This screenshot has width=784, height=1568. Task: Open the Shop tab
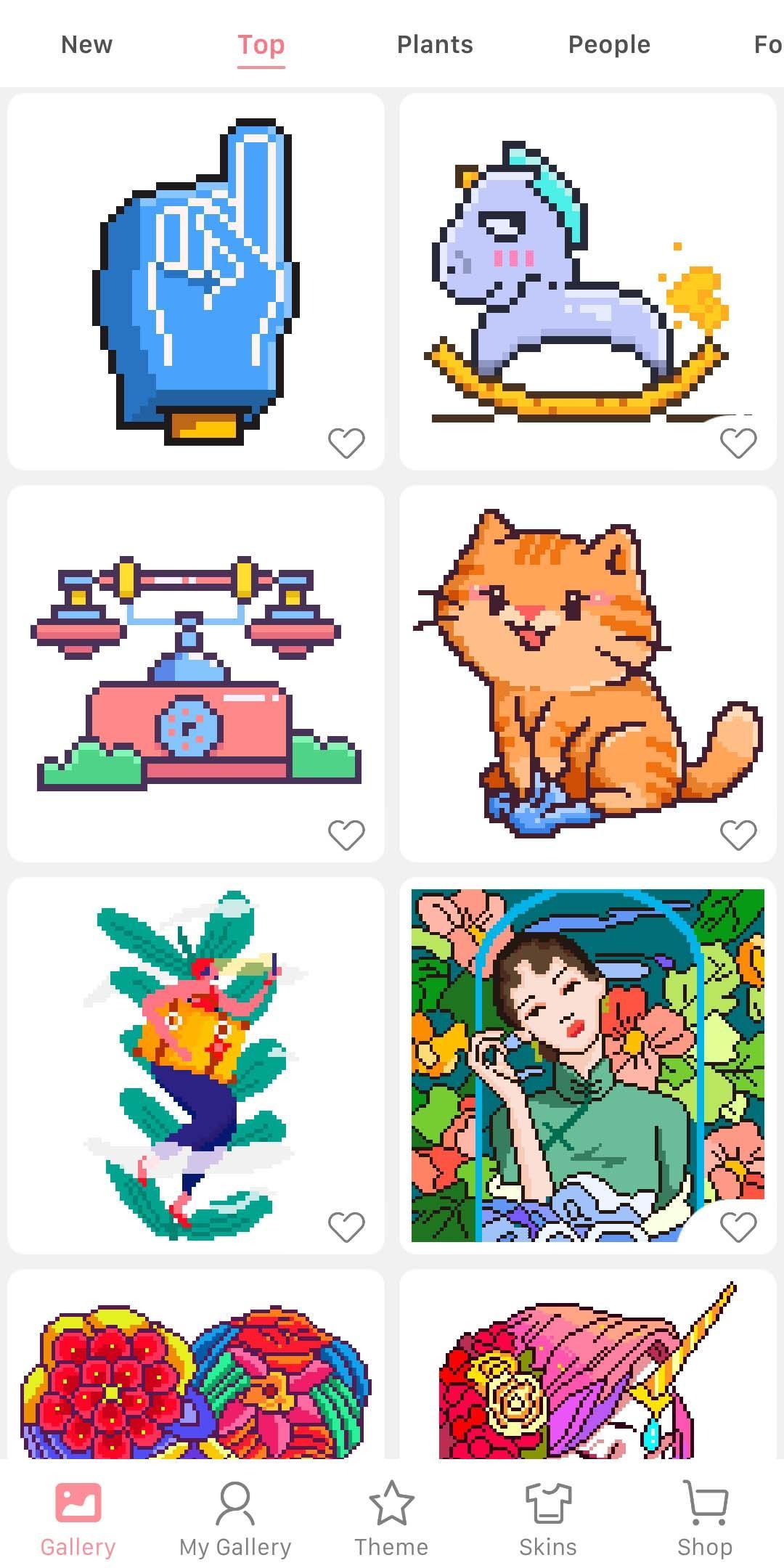pos(704,1519)
